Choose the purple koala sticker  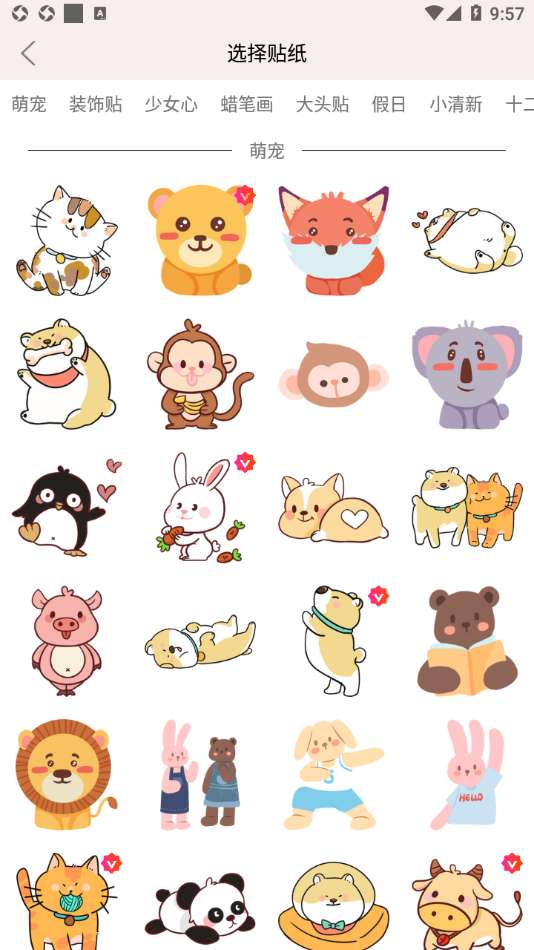coord(467,374)
